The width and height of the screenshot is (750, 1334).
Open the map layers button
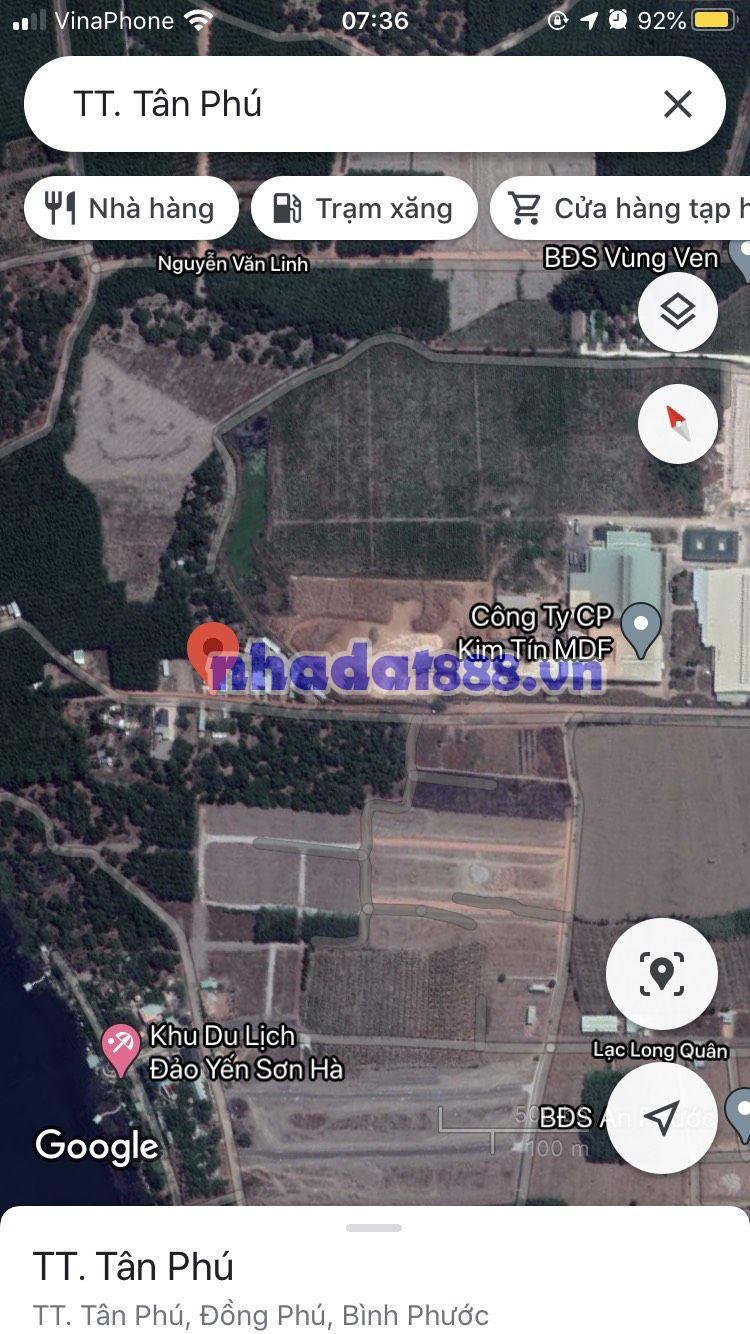point(677,312)
